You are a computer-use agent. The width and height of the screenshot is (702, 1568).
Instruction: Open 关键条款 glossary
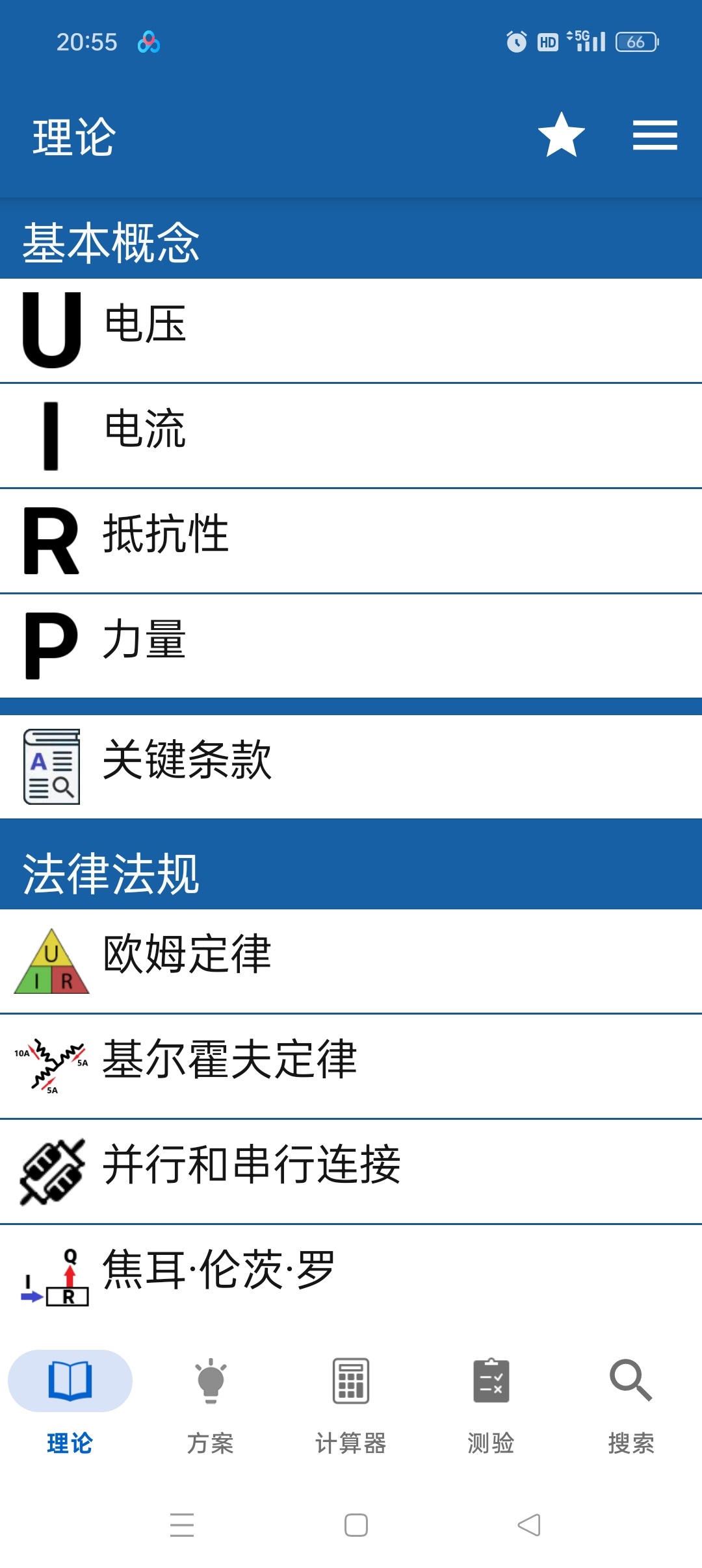tap(351, 766)
